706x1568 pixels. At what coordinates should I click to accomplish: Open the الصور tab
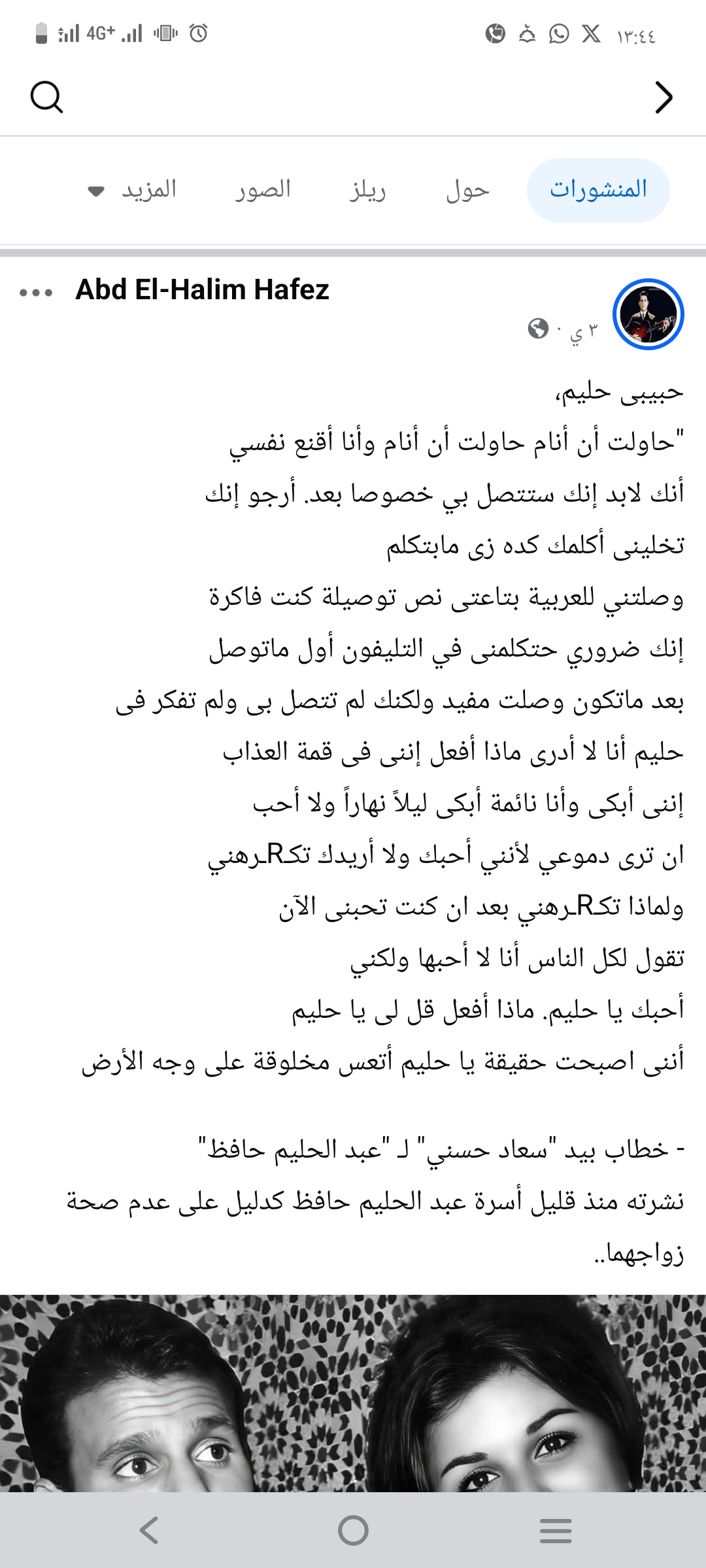pos(263,190)
